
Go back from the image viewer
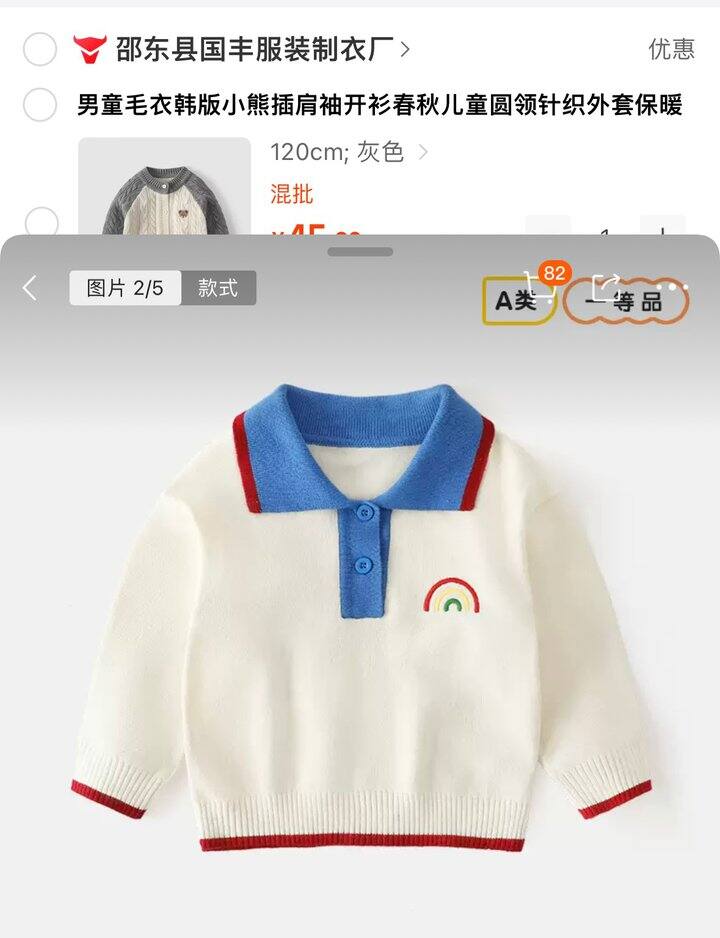[x=30, y=288]
